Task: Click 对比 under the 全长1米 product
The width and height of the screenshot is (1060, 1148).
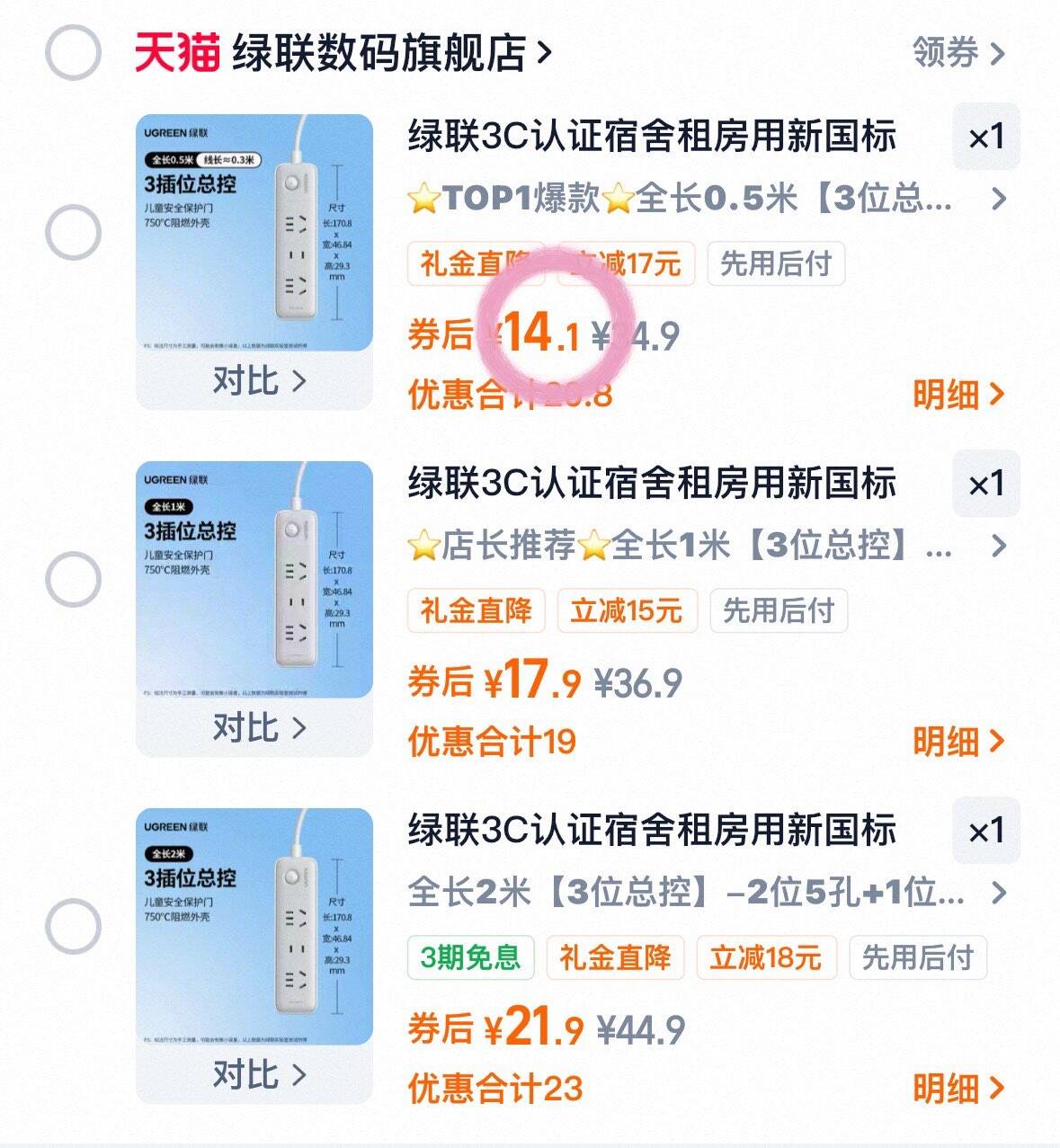Action: point(254,726)
